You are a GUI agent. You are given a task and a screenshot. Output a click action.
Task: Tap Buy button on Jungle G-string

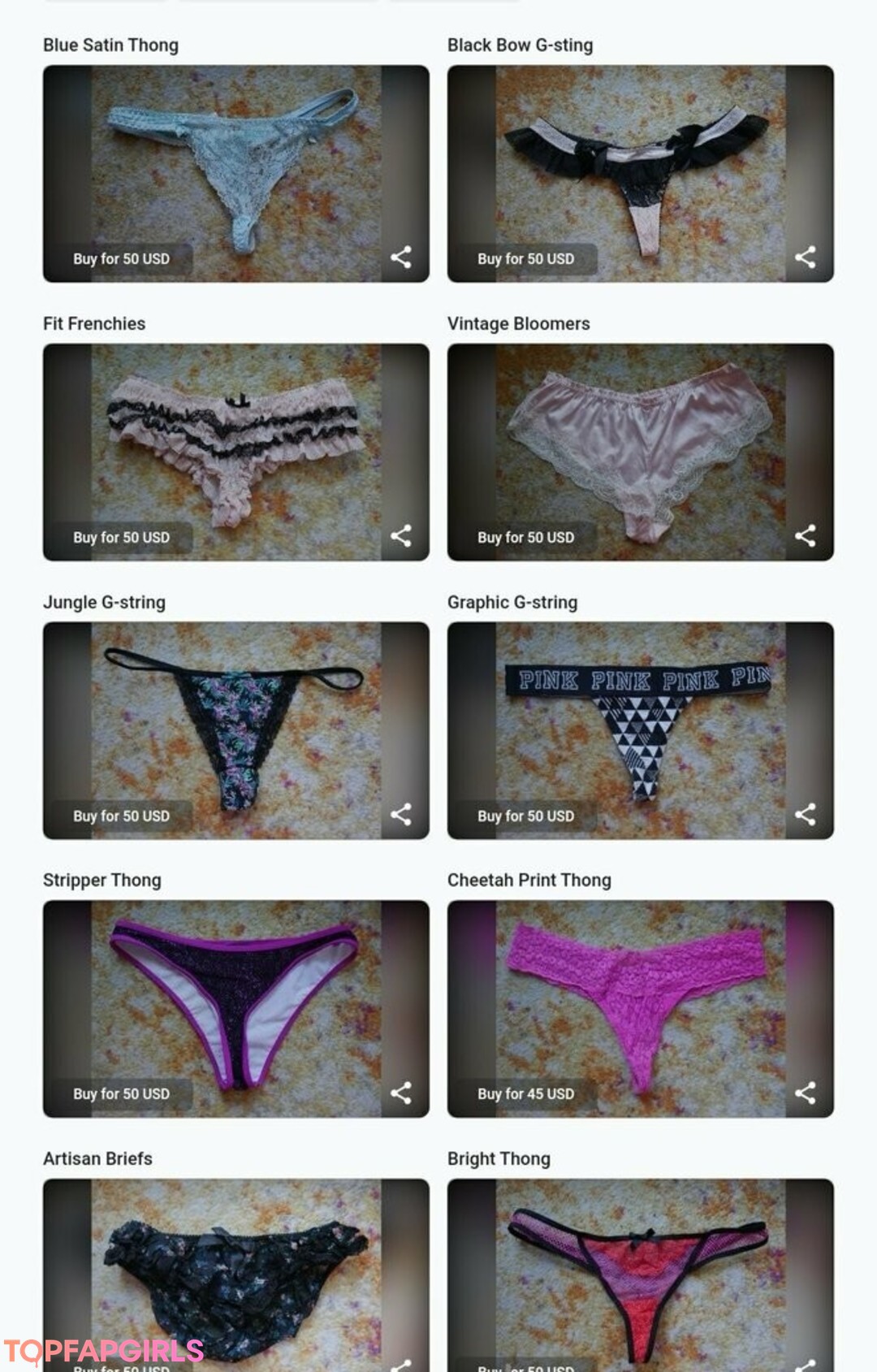pyautogui.click(x=121, y=816)
